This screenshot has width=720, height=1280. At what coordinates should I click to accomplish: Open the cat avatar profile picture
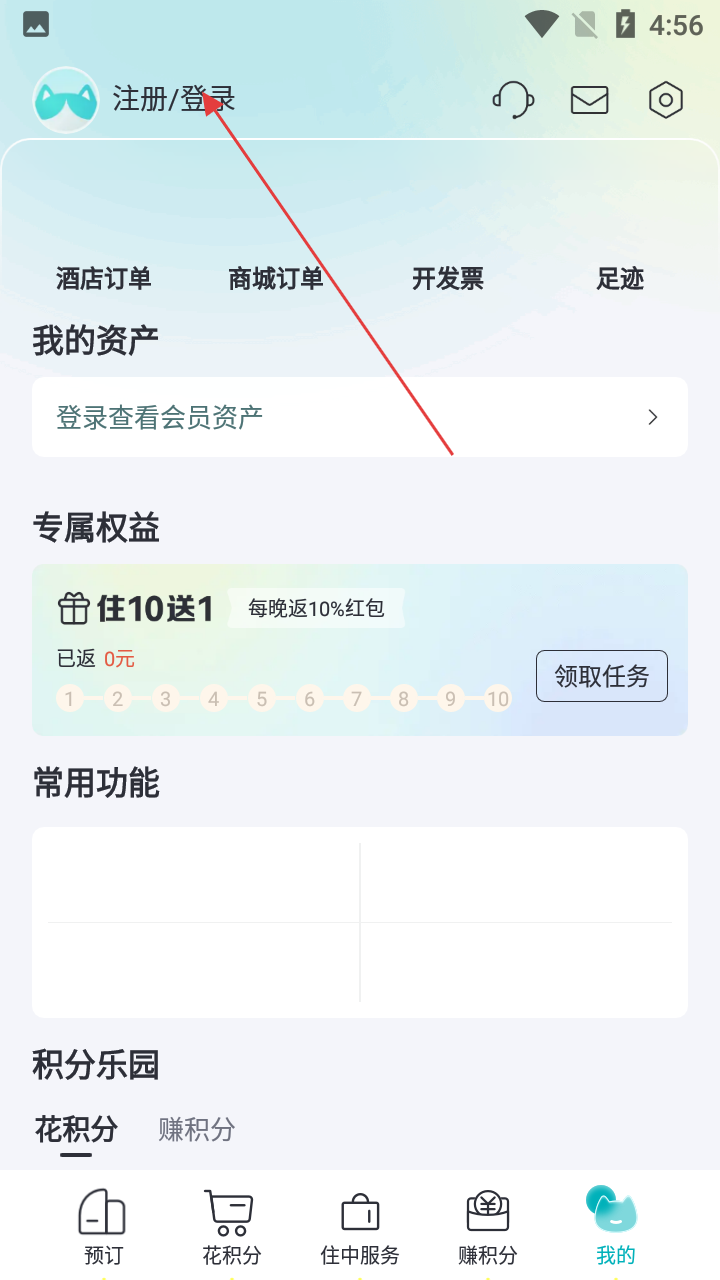click(x=65, y=100)
